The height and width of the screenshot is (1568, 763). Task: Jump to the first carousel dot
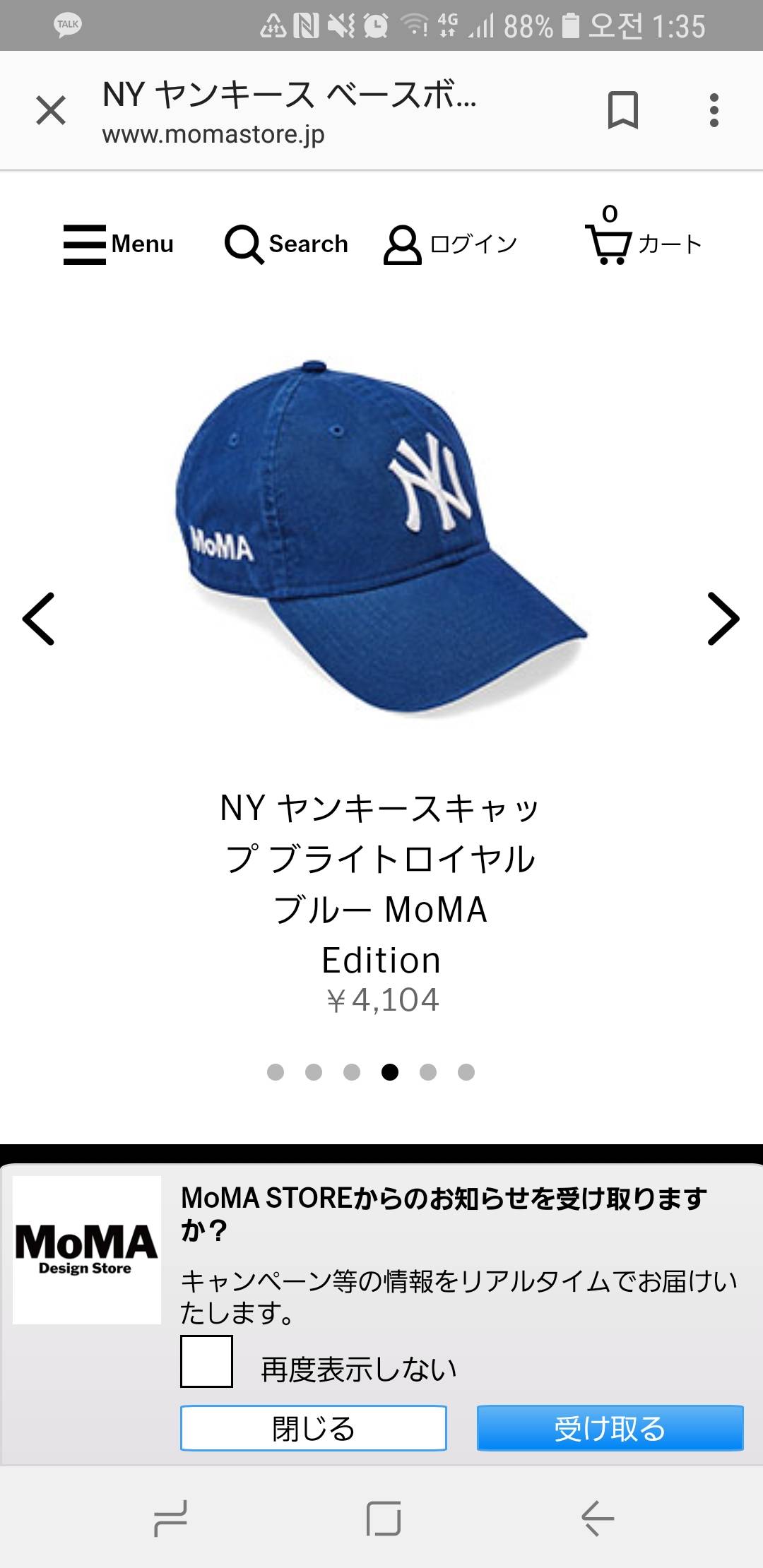pos(276,1072)
